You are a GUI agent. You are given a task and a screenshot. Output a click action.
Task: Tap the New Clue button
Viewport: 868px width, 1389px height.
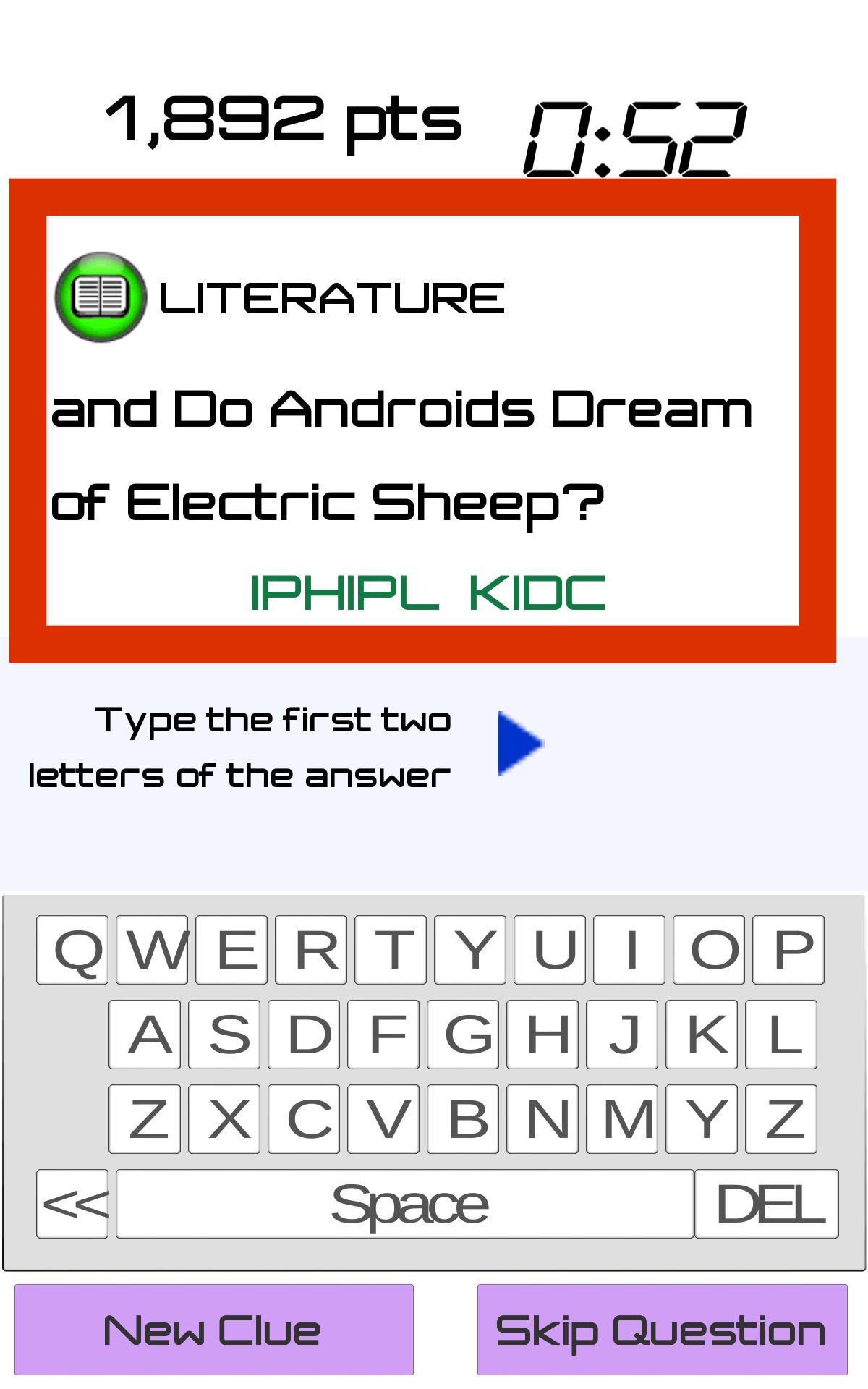point(213,1330)
